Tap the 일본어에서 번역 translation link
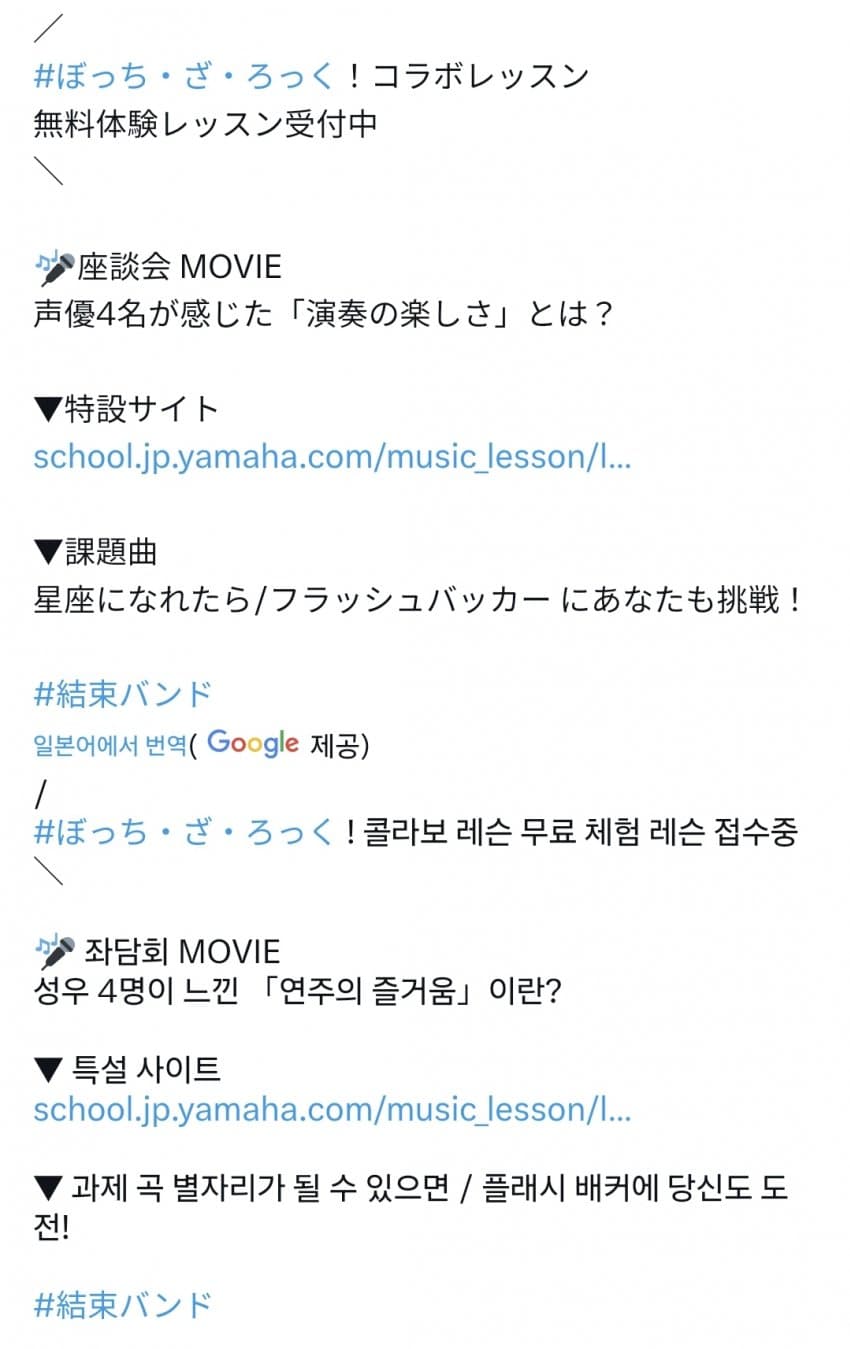The height and width of the screenshot is (1349, 850). (110, 744)
